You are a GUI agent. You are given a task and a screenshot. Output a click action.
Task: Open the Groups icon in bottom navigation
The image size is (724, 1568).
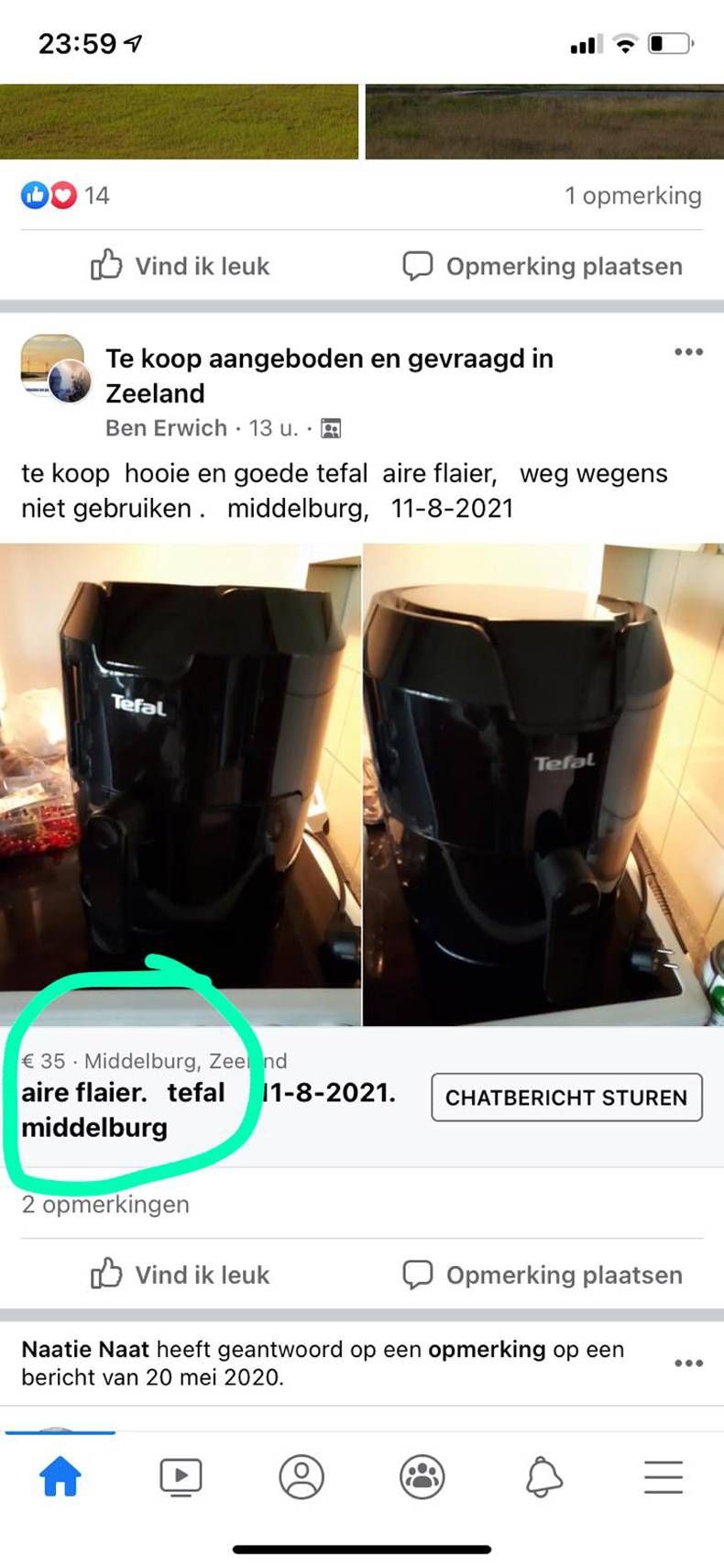[x=422, y=1476]
